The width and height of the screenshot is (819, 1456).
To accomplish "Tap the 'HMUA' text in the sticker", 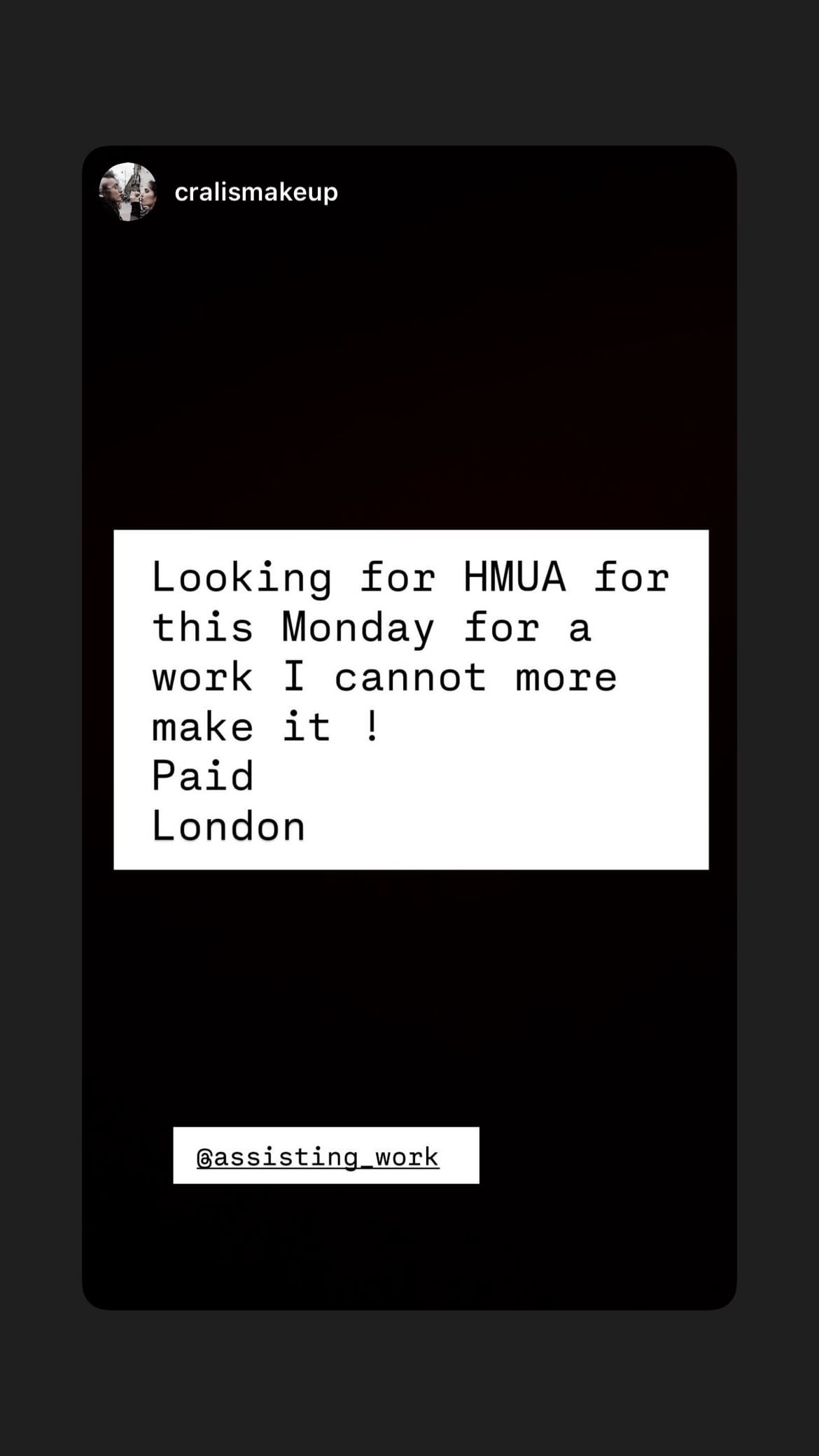I will 513,577.
